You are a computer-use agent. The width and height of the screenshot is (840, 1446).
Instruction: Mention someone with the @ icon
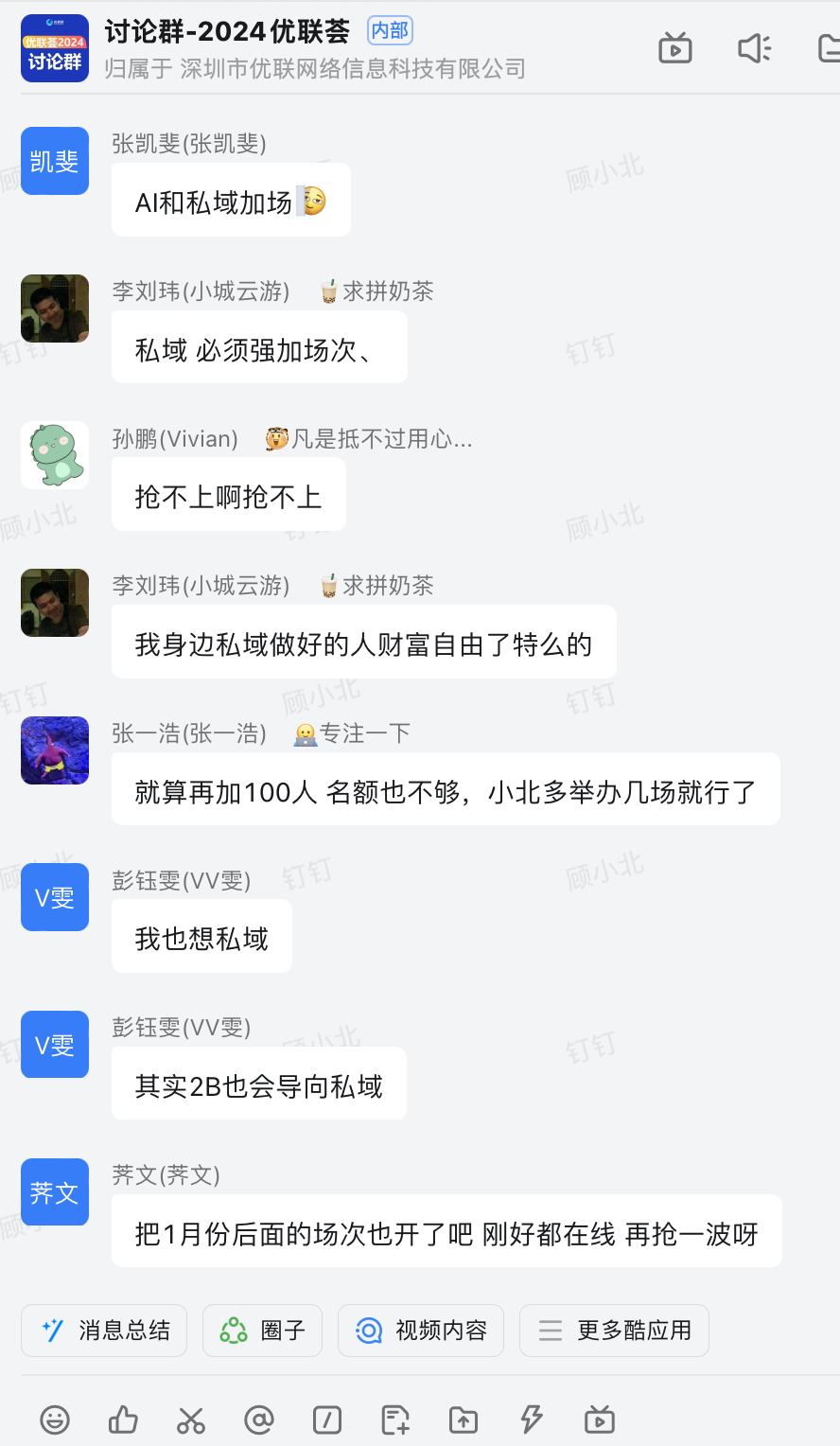tap(259, 1420)
